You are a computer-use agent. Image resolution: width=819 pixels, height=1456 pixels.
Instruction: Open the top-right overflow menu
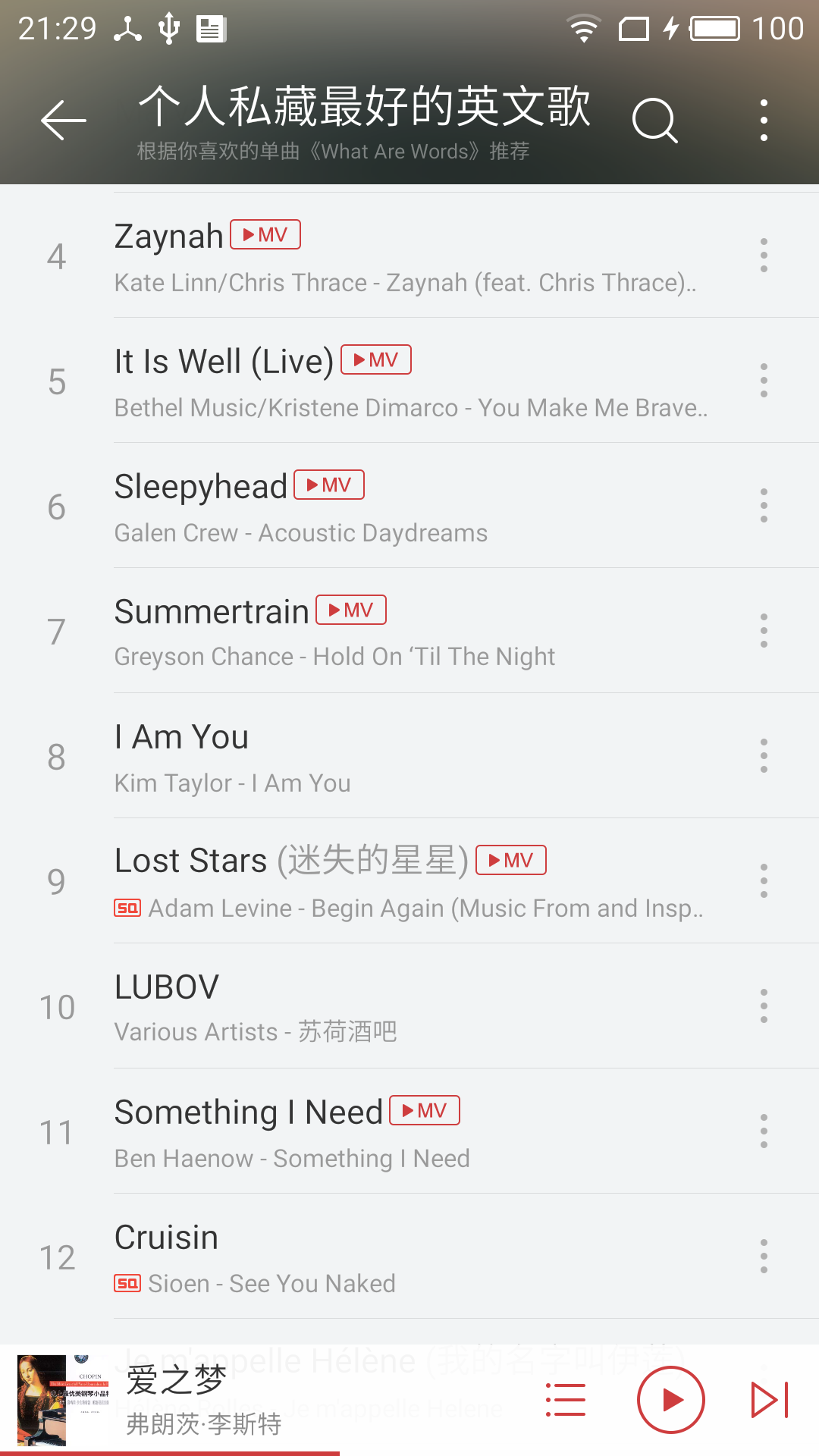pyautogui.click(x=764, y=121)
